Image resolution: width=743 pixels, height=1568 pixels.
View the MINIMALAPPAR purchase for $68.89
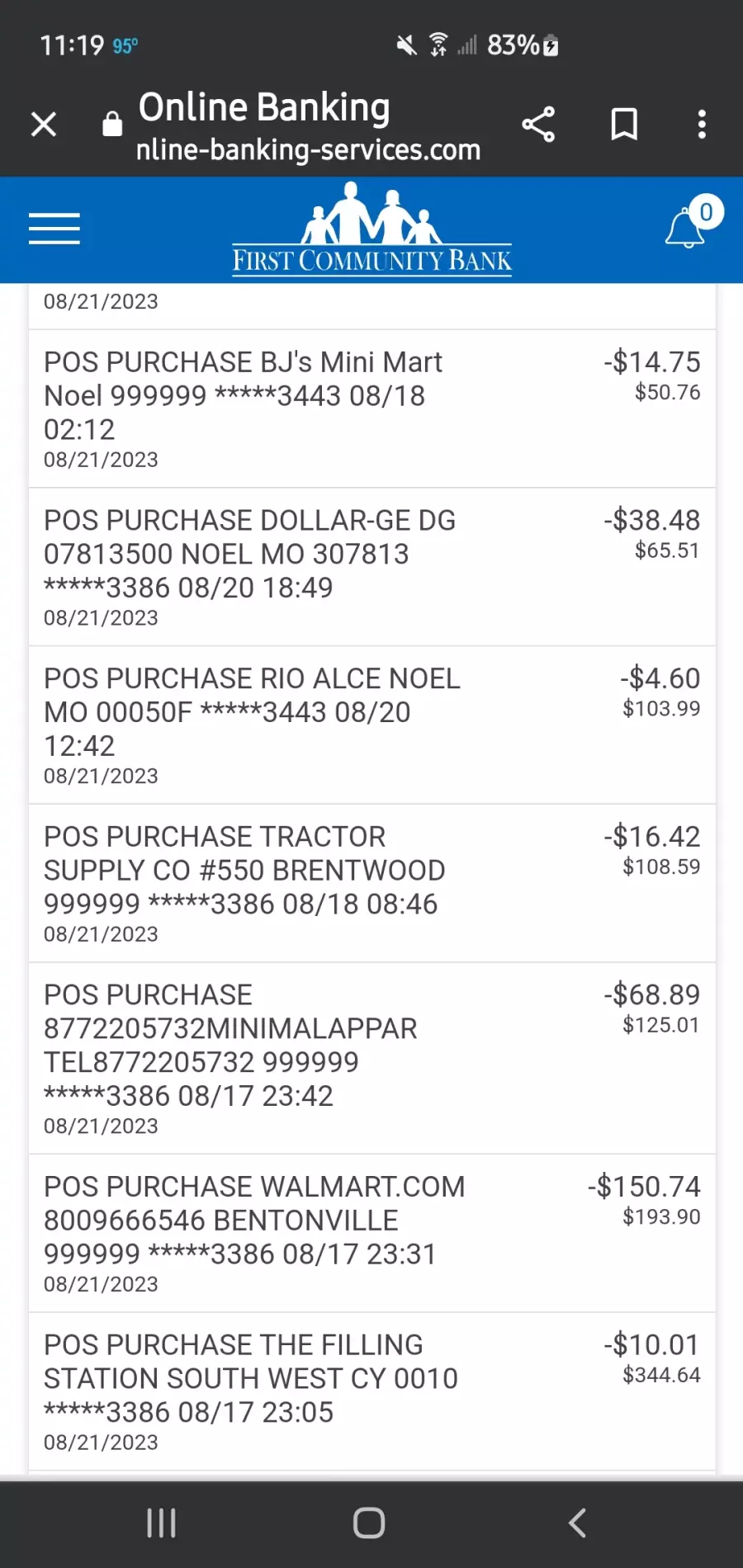pos(372,1059)
